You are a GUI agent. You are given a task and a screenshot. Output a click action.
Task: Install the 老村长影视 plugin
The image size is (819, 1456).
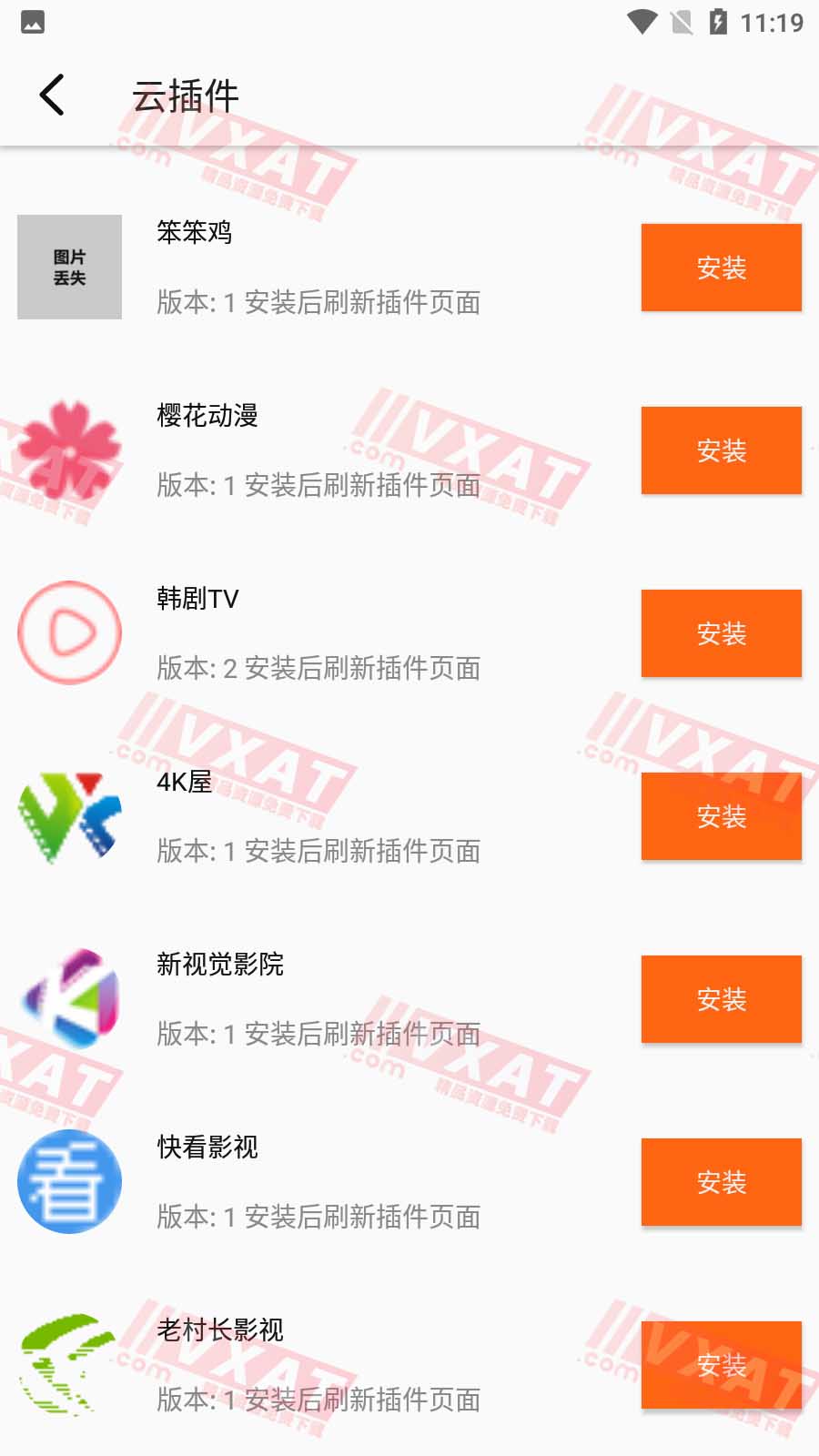721,1365
